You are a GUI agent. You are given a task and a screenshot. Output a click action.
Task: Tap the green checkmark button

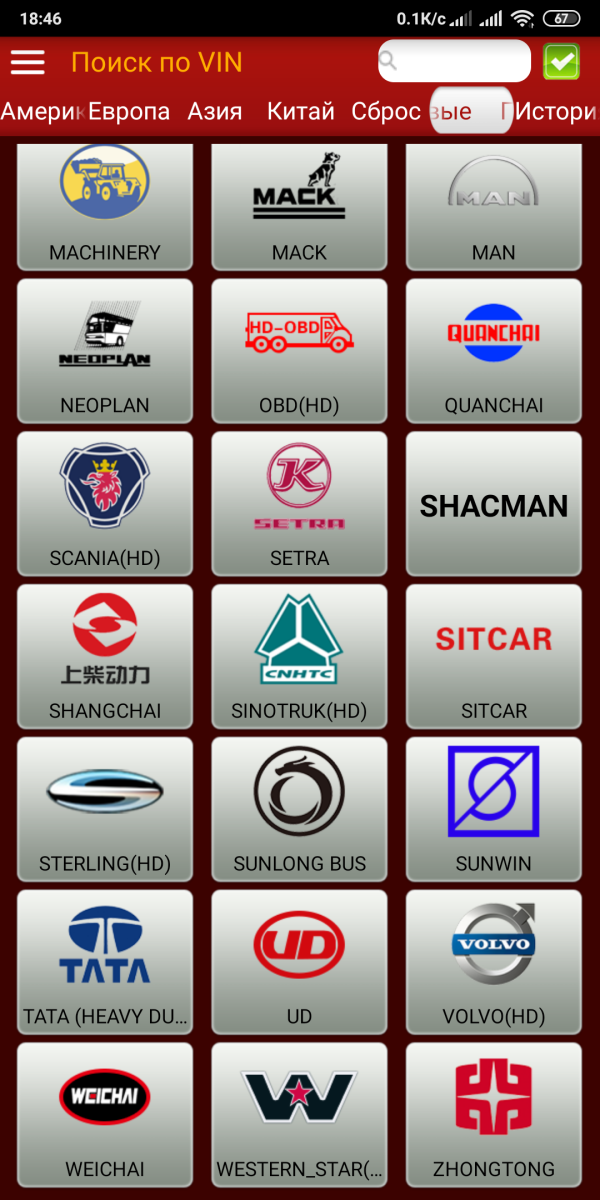pyautogui.click(x=561, y=62)
